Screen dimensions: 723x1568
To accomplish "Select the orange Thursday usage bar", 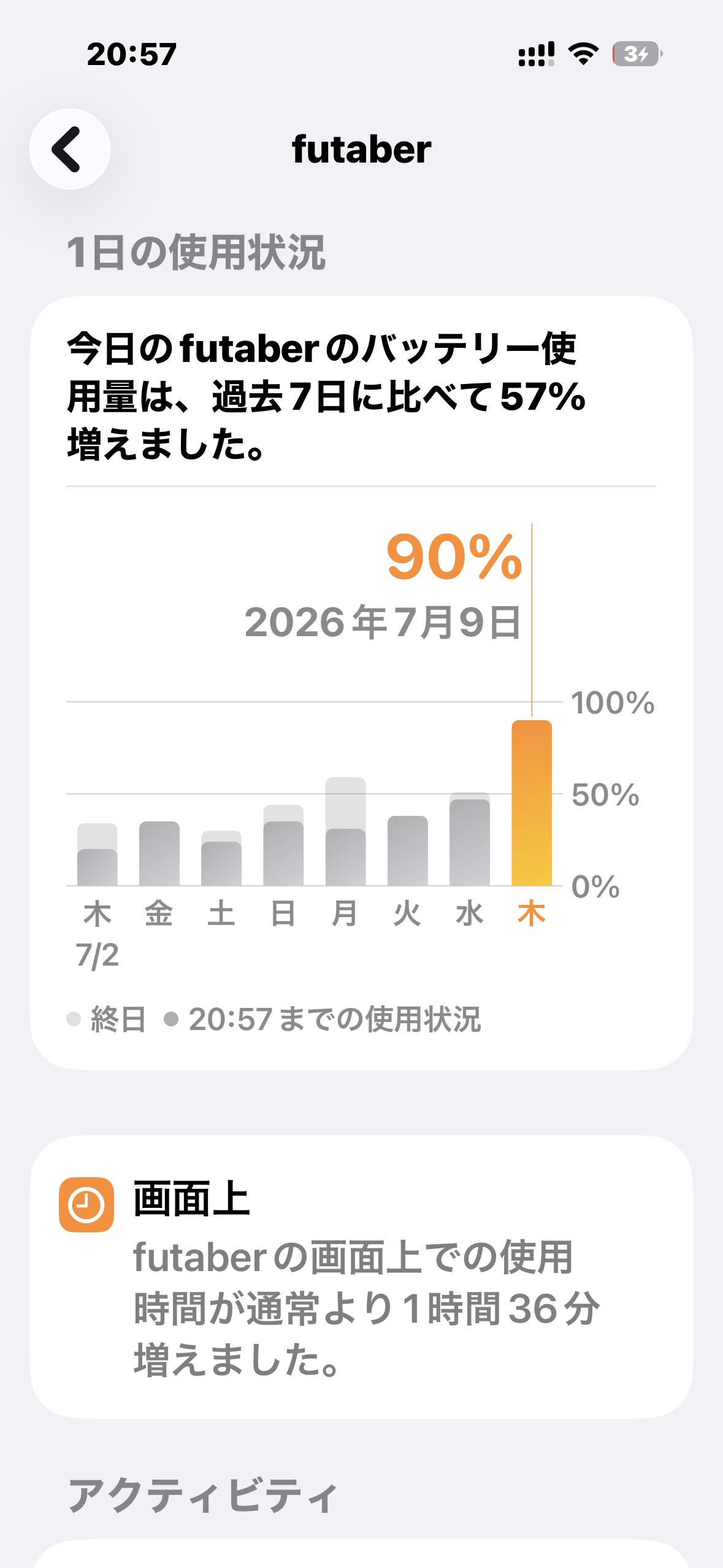I will point(532,803).
